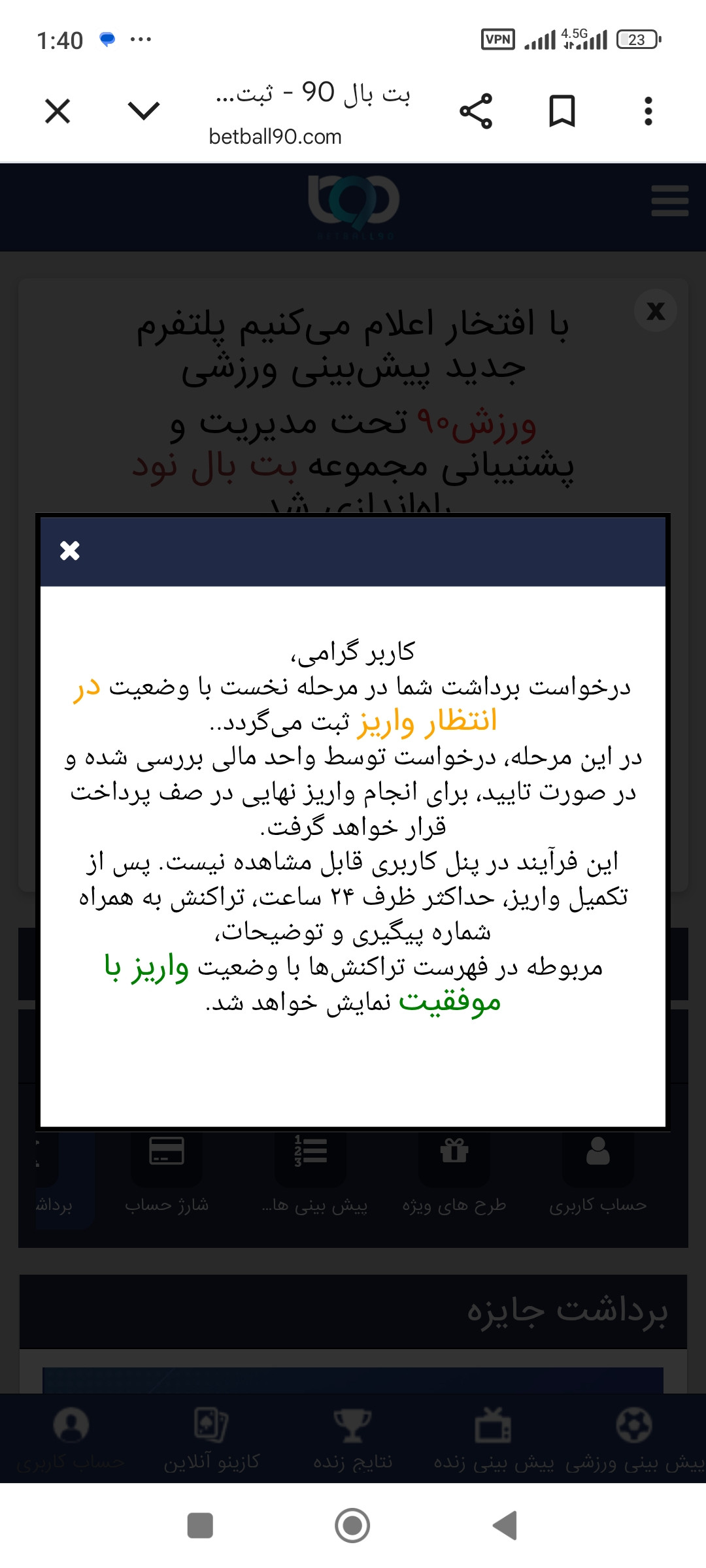706x1568 pixels.
Task: Share the betball90.com page
Action: (x=476, y=111)
